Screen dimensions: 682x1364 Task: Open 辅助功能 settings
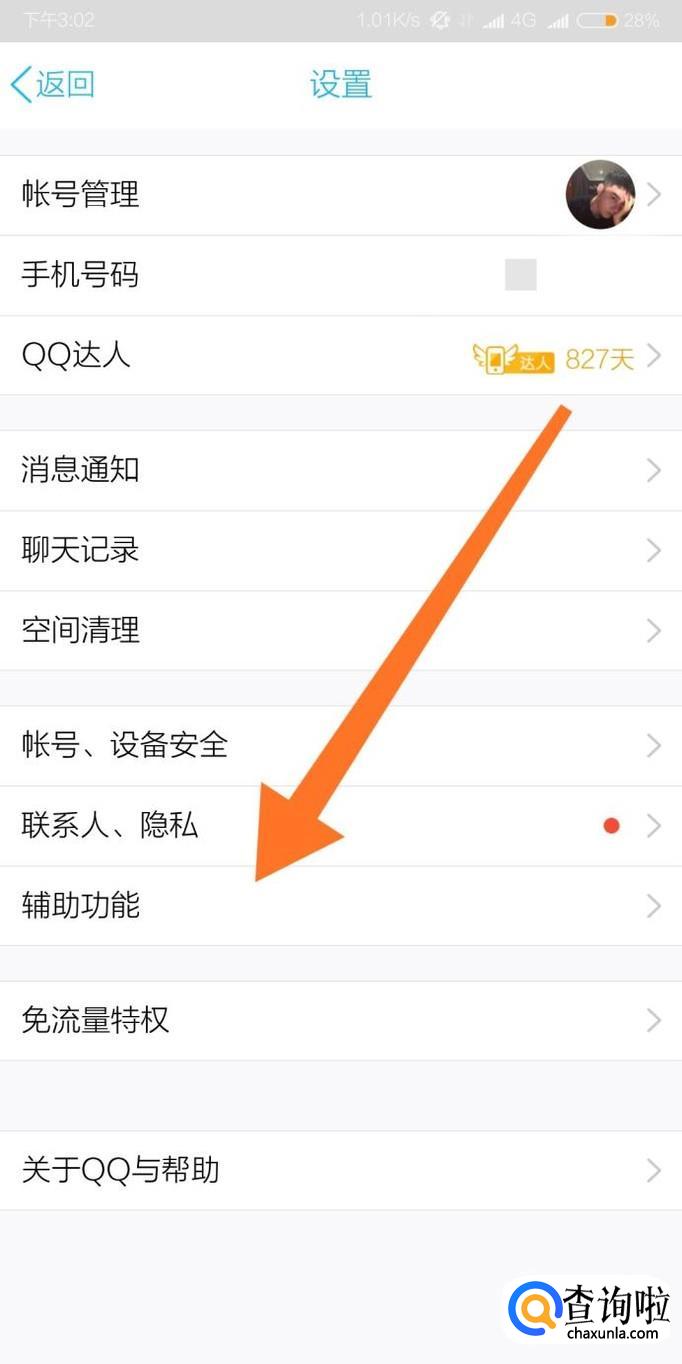tap(341, 905)
